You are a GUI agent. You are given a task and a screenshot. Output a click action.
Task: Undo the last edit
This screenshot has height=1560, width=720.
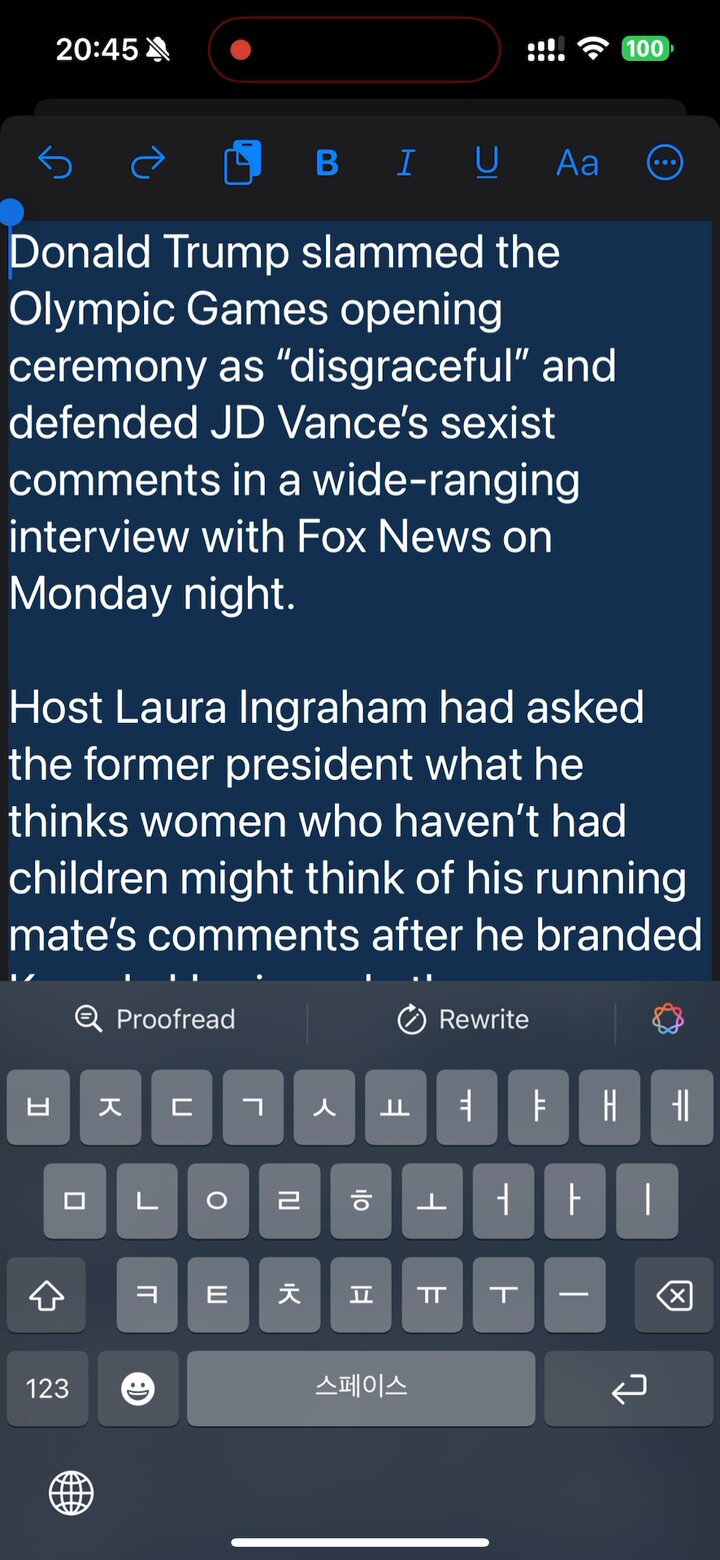(x=56, y=162)
